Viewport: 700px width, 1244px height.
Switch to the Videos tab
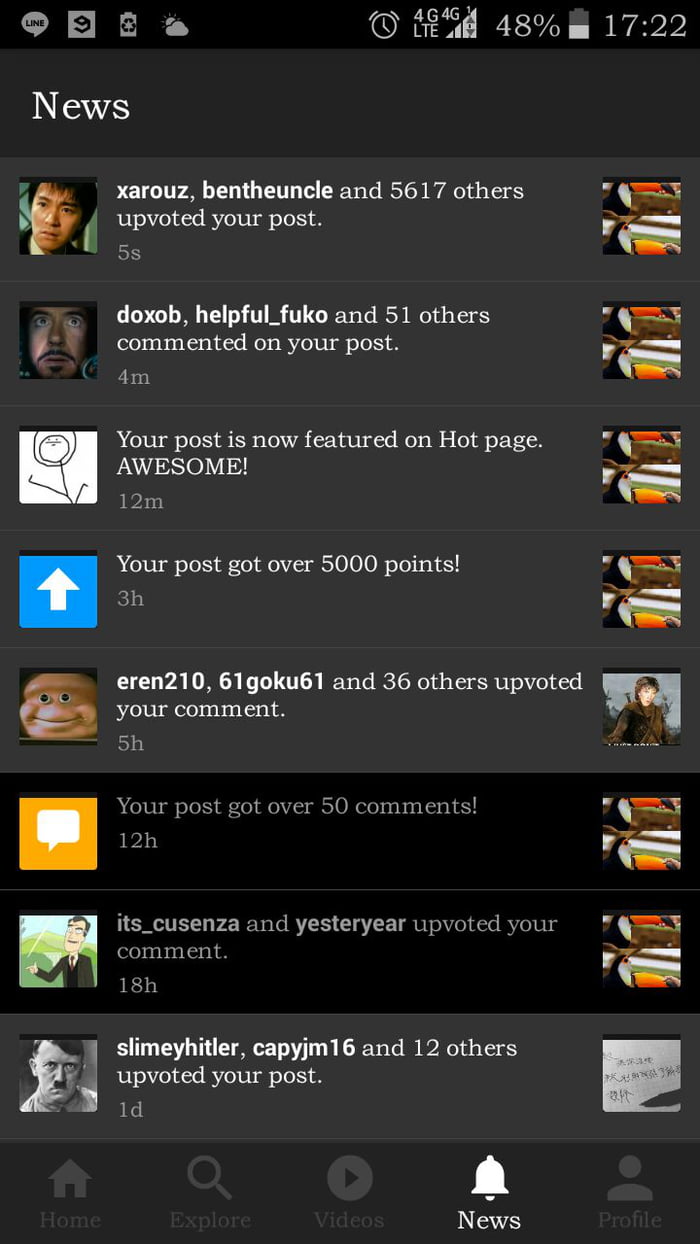point(349,1193)
